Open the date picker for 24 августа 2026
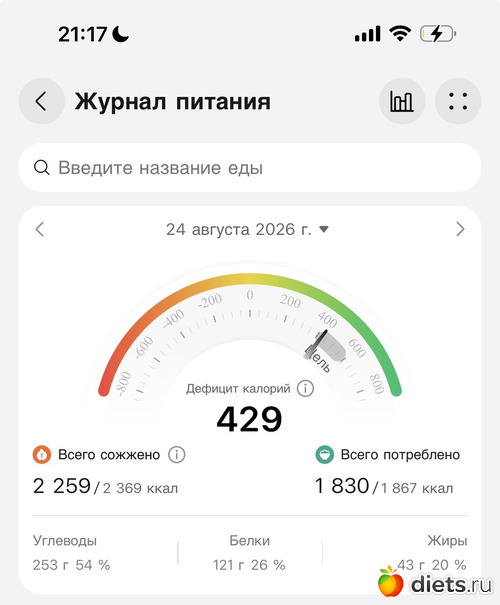The height and width of the screenshot is (605, 500). [x=247, y=230]
